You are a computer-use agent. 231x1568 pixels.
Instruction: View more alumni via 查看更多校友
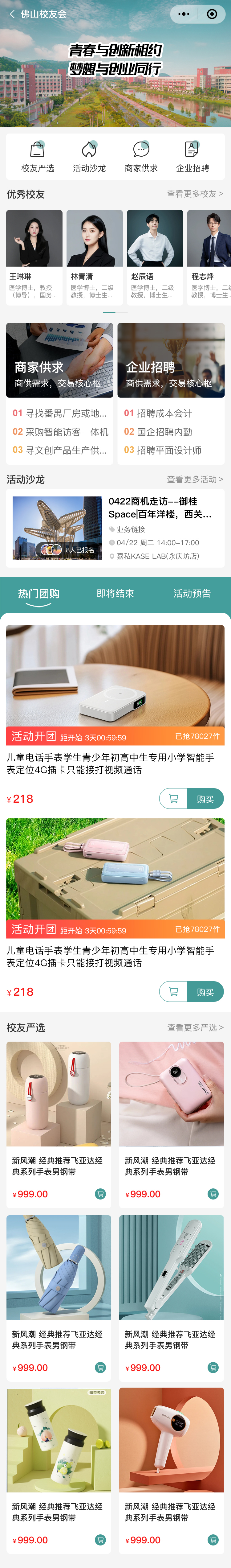click(x=195, y=194)
